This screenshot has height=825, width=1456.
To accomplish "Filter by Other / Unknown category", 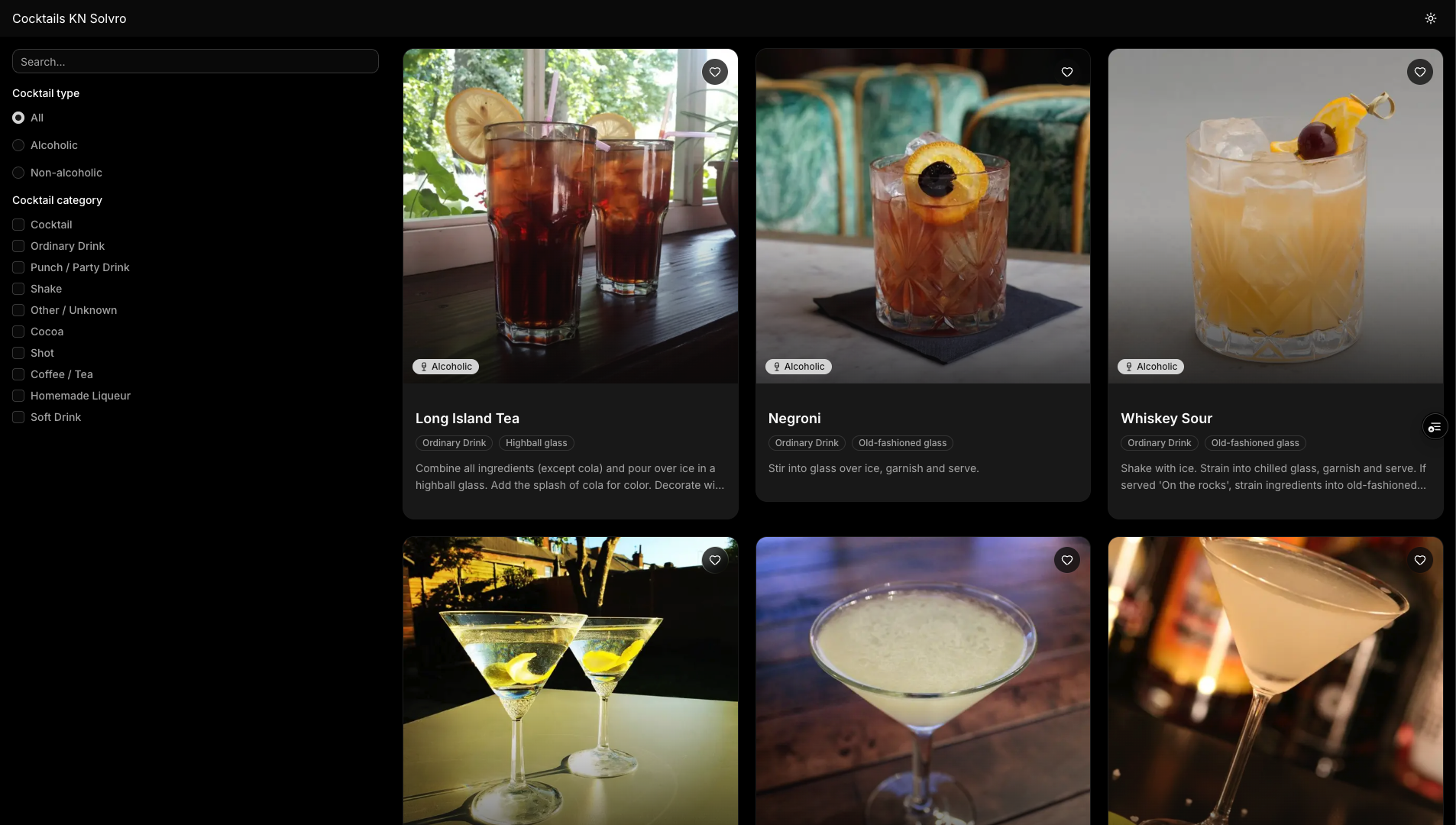I will pyautogui.click(x=18, y=310).
